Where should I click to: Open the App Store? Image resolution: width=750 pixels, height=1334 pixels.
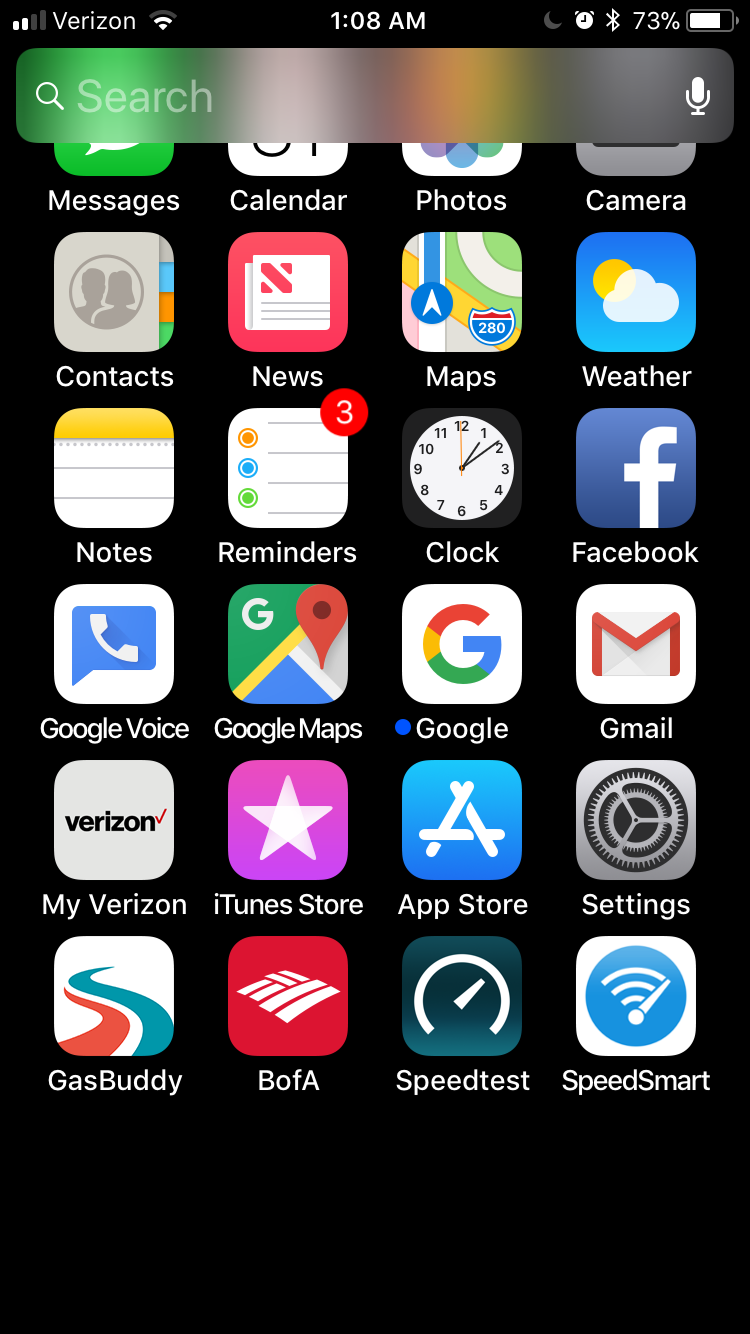(x=462, y=820)
